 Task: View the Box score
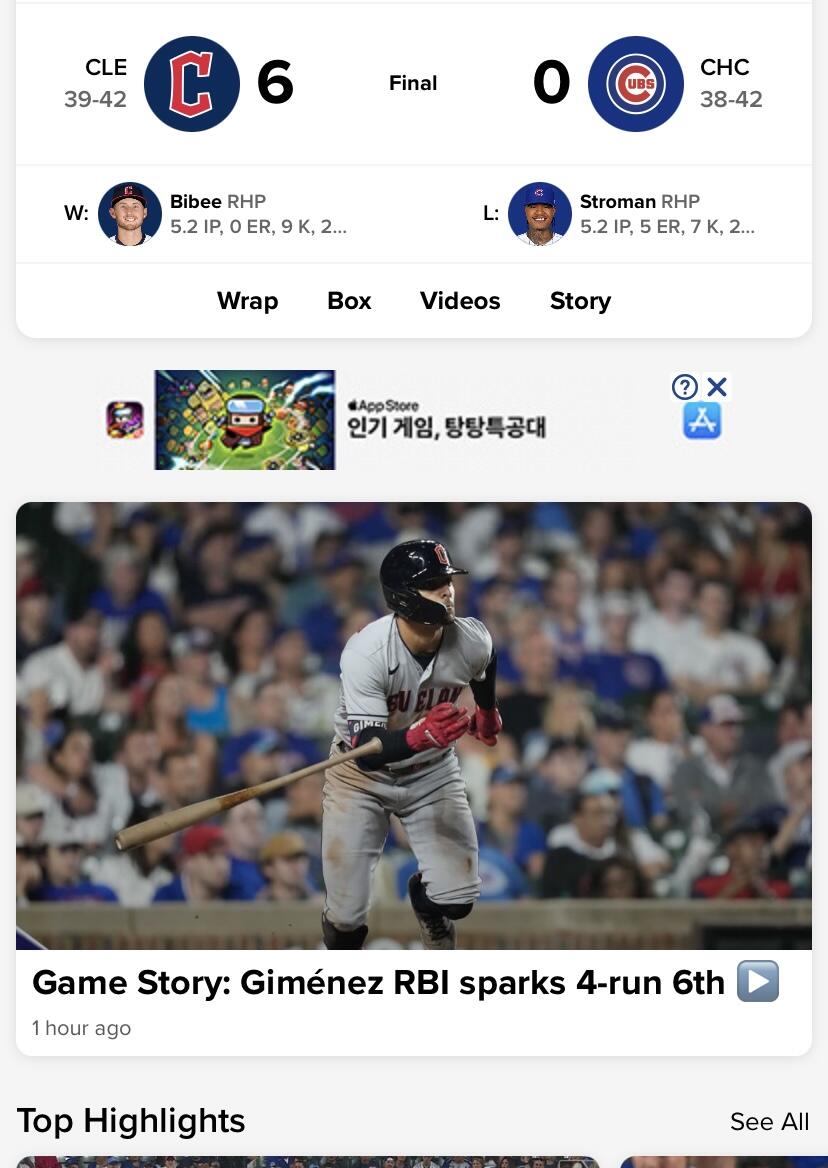click(349, 301)
